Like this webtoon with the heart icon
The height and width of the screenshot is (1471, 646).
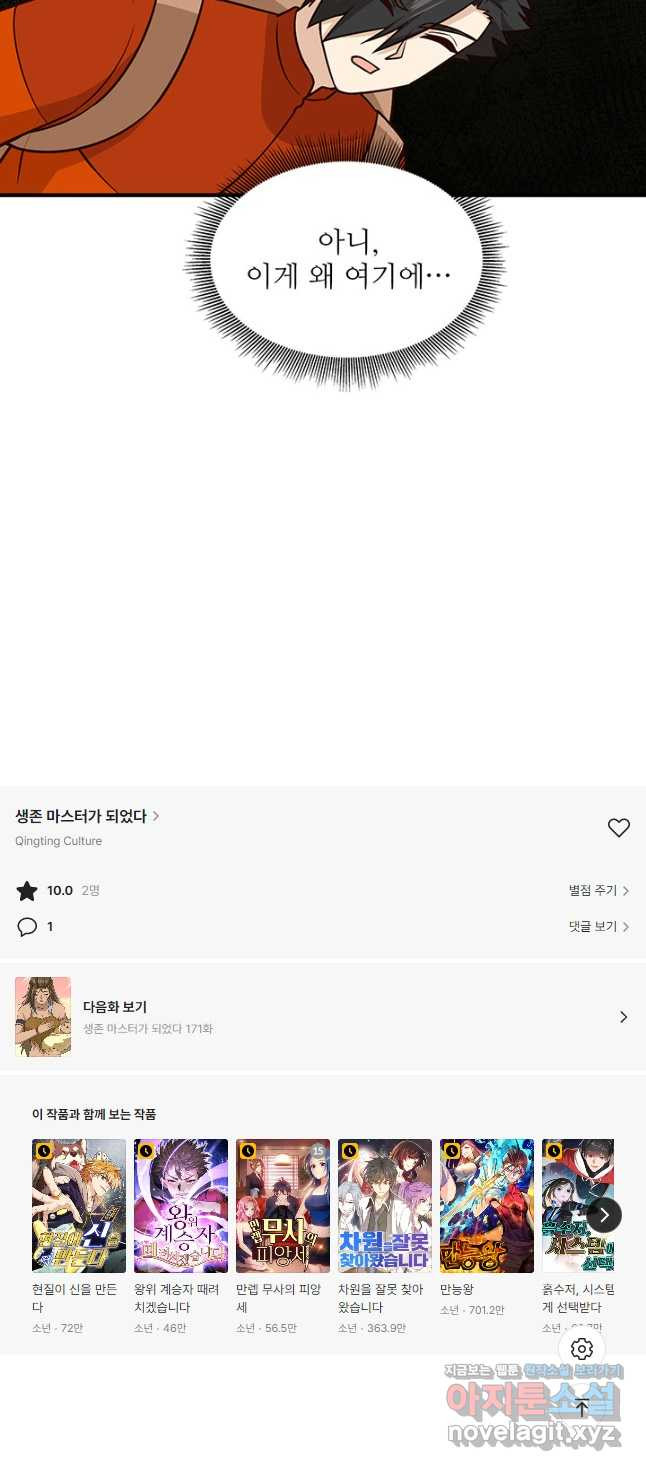[x=619, y=827]
